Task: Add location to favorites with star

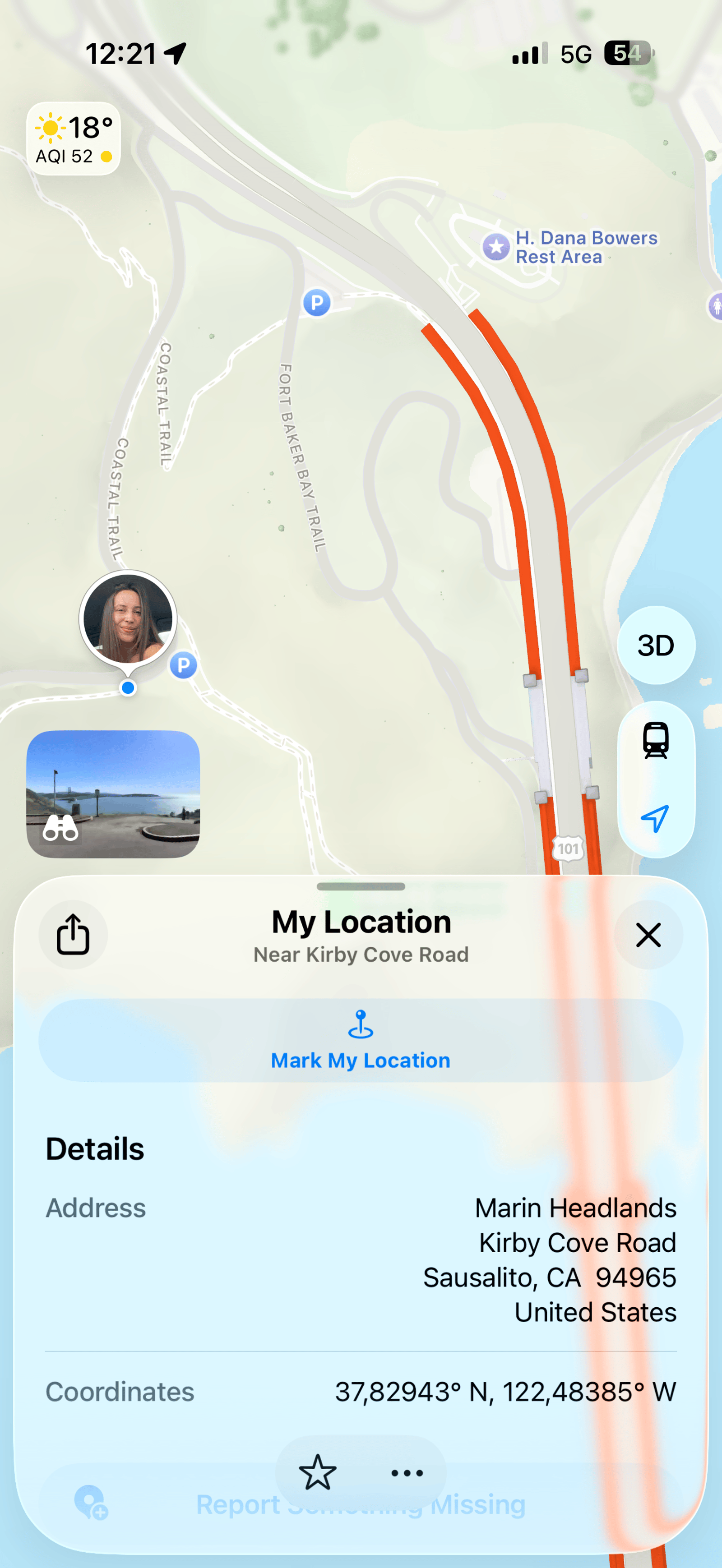Action: 317,1472
